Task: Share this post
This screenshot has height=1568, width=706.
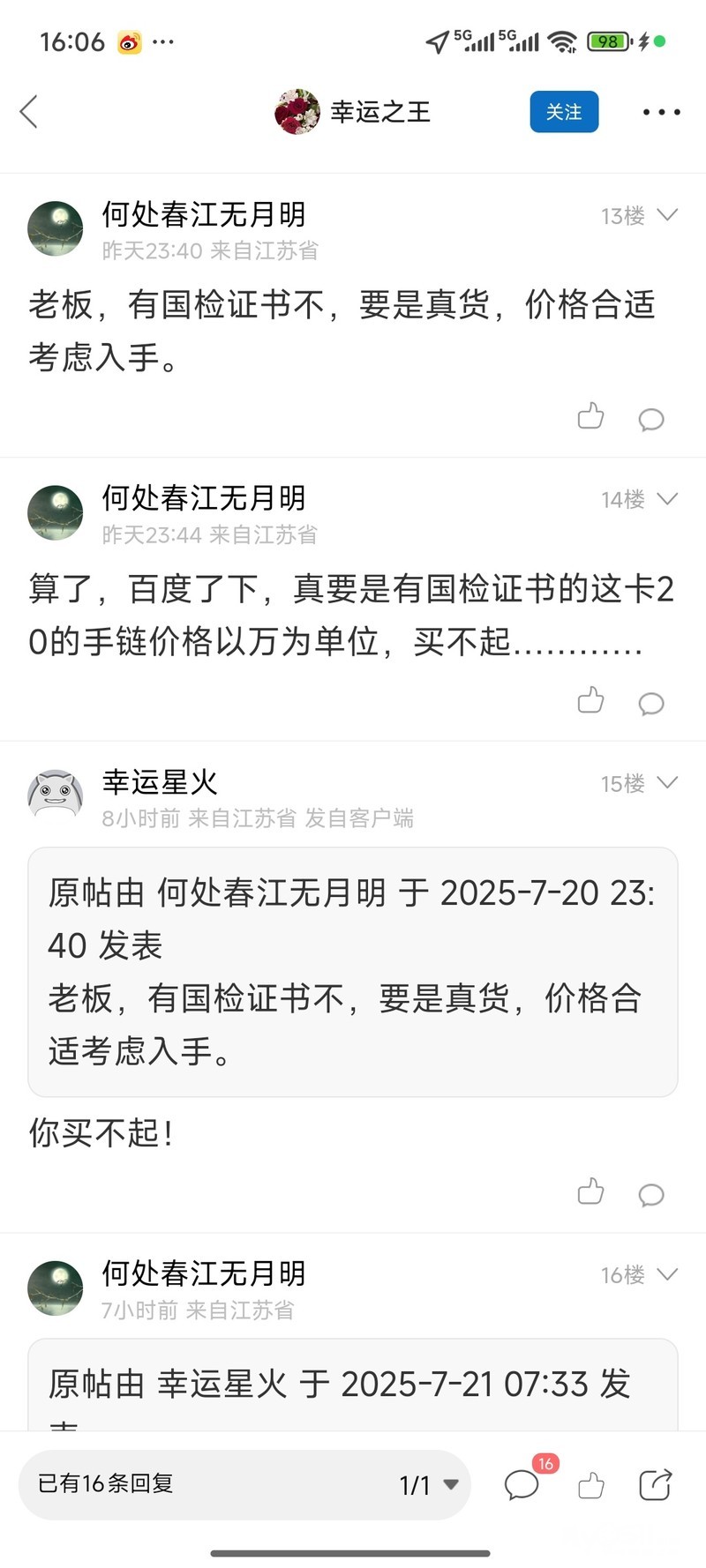Action: pos(655,1485)
